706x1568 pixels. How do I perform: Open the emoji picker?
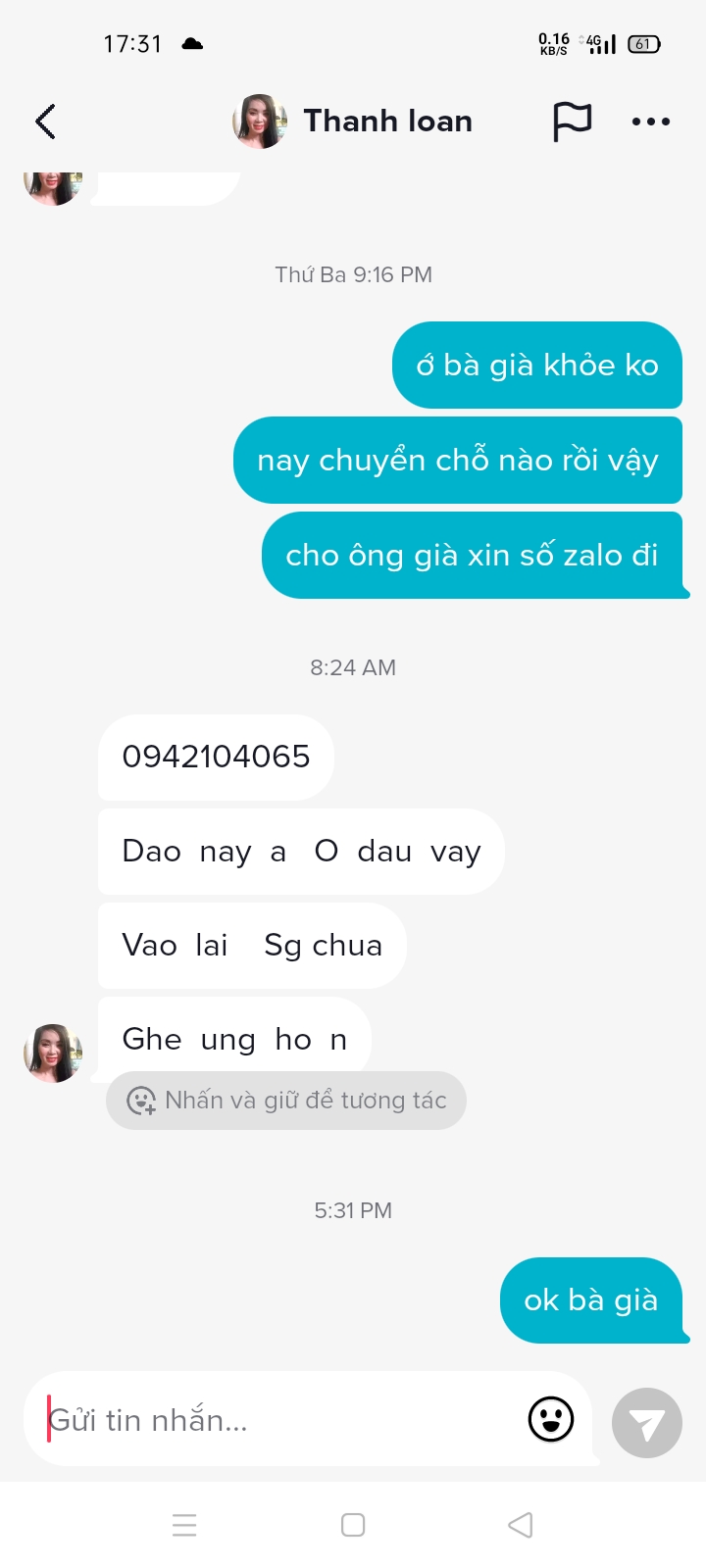pos(551,1419)
